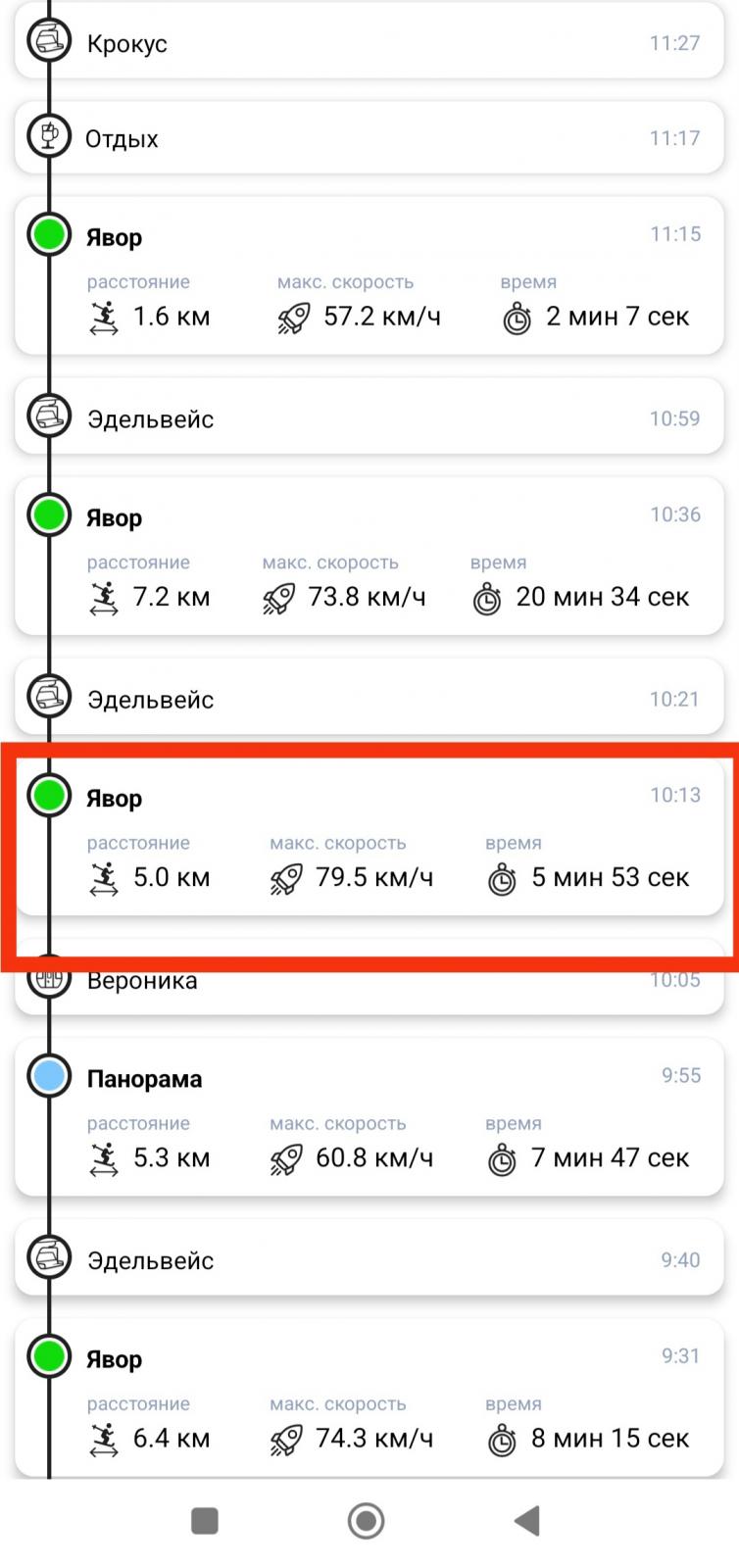Screen dimensions: 739x1568
Task: View the Явор run recorded at 10:36
Action: (x=369, y=557)
